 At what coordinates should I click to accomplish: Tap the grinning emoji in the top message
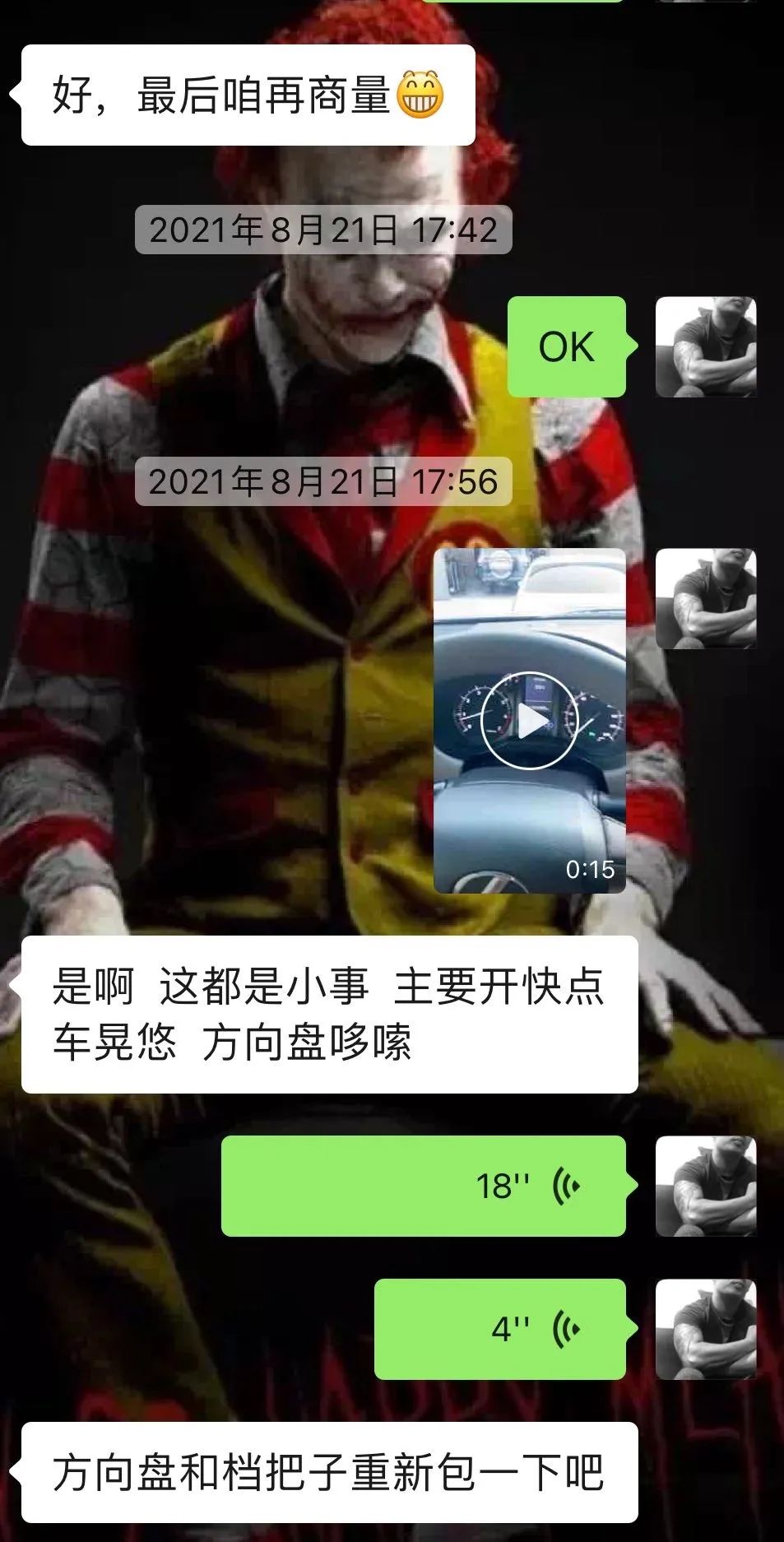[x=419, y=93]
